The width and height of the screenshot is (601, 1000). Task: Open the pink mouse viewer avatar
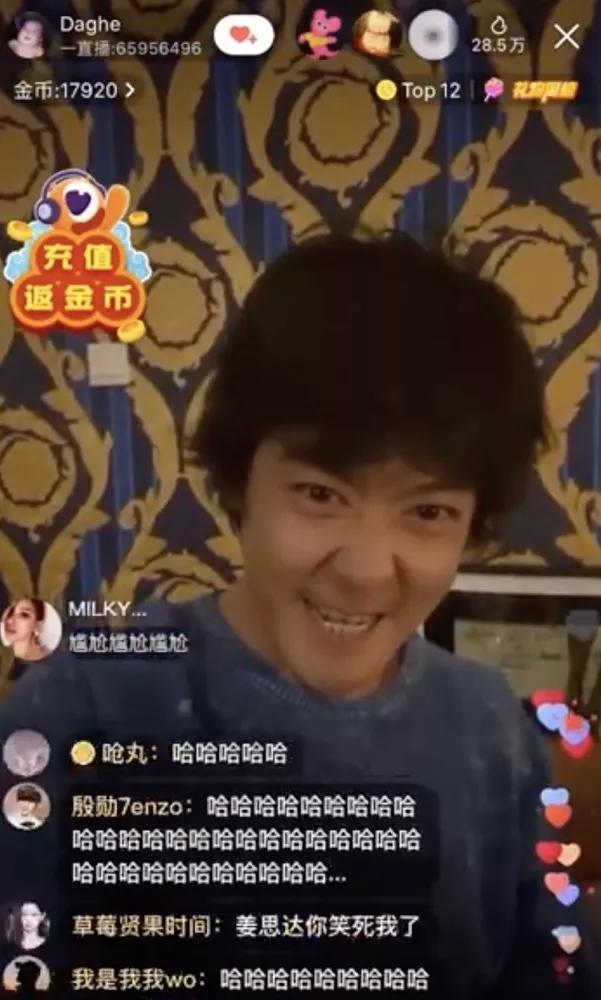pyautogui.click(x=322, y=36)
